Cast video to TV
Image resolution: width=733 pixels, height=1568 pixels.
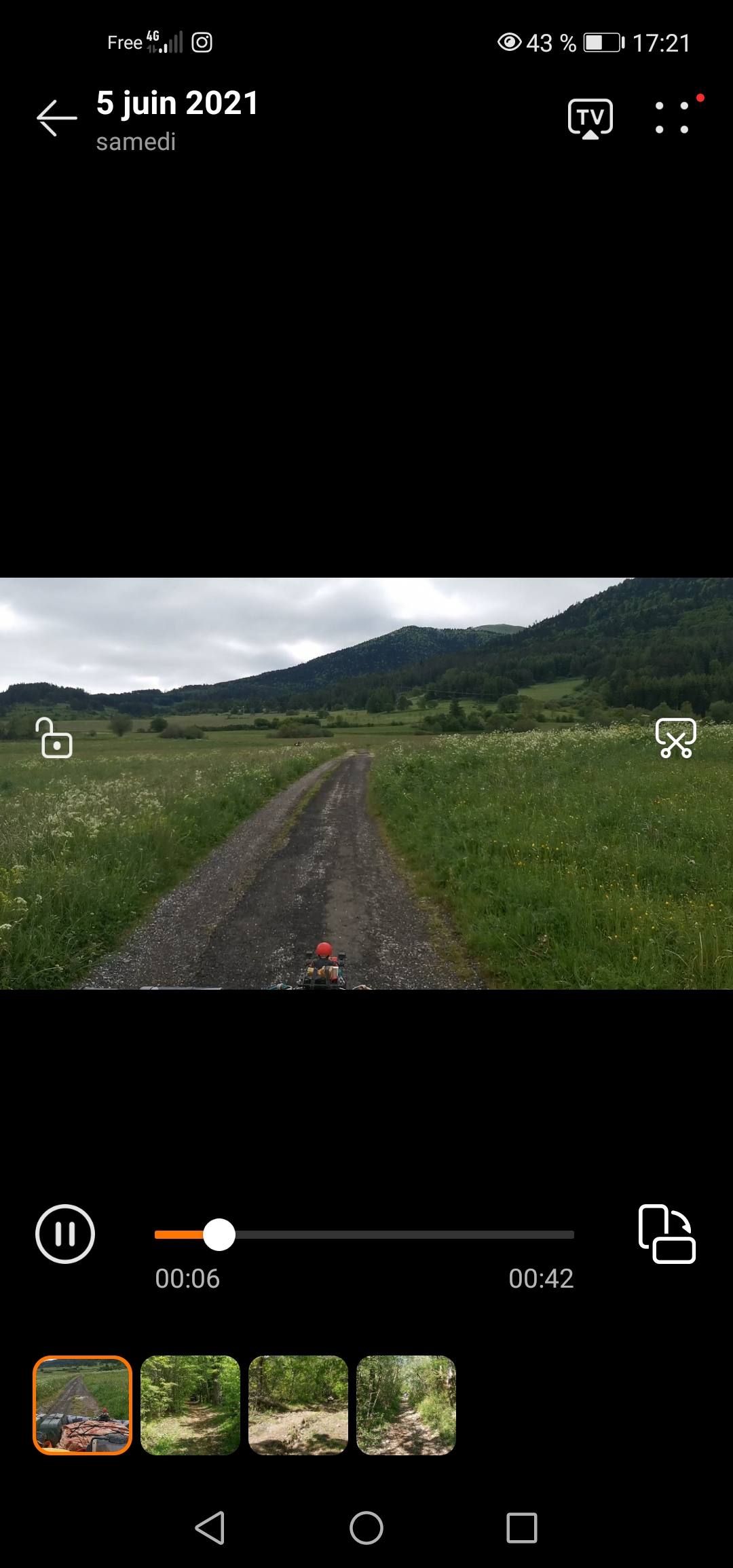click(590, 118)
